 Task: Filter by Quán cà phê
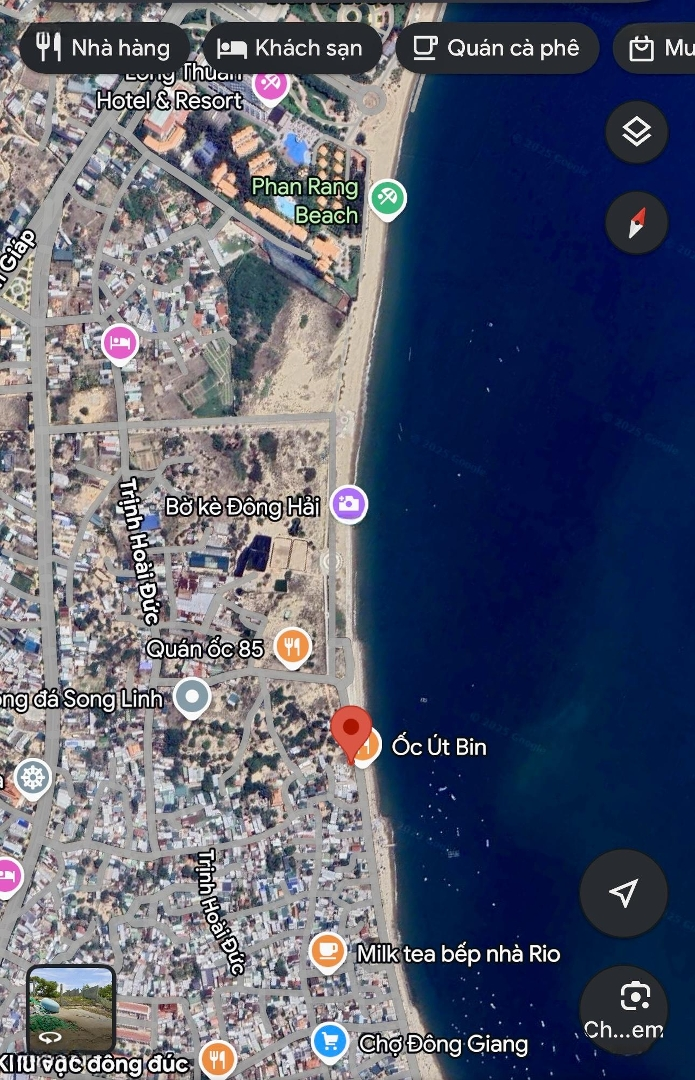tap(497, 47)
